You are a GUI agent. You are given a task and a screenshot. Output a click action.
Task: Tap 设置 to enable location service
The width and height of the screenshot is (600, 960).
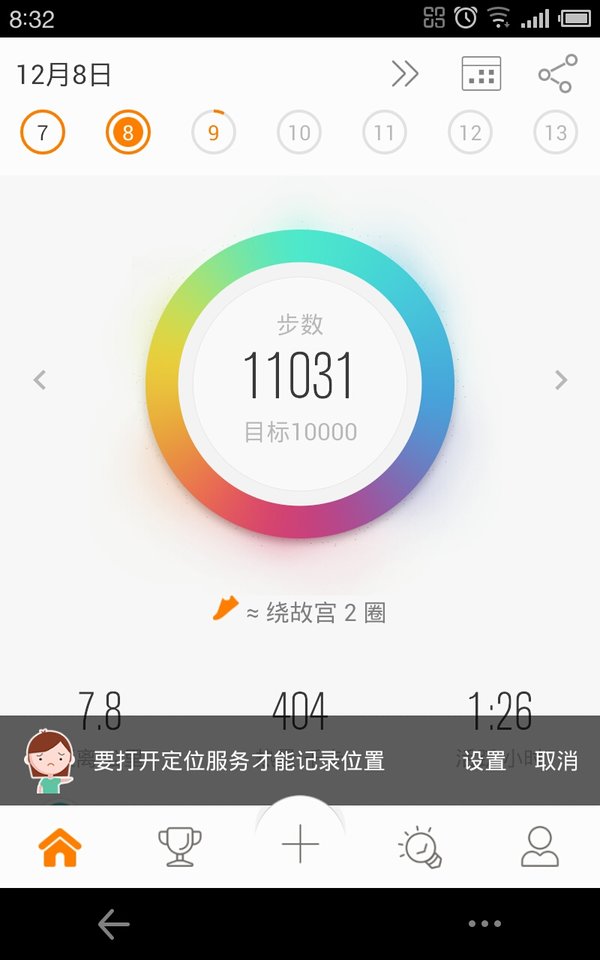[484, 760]
